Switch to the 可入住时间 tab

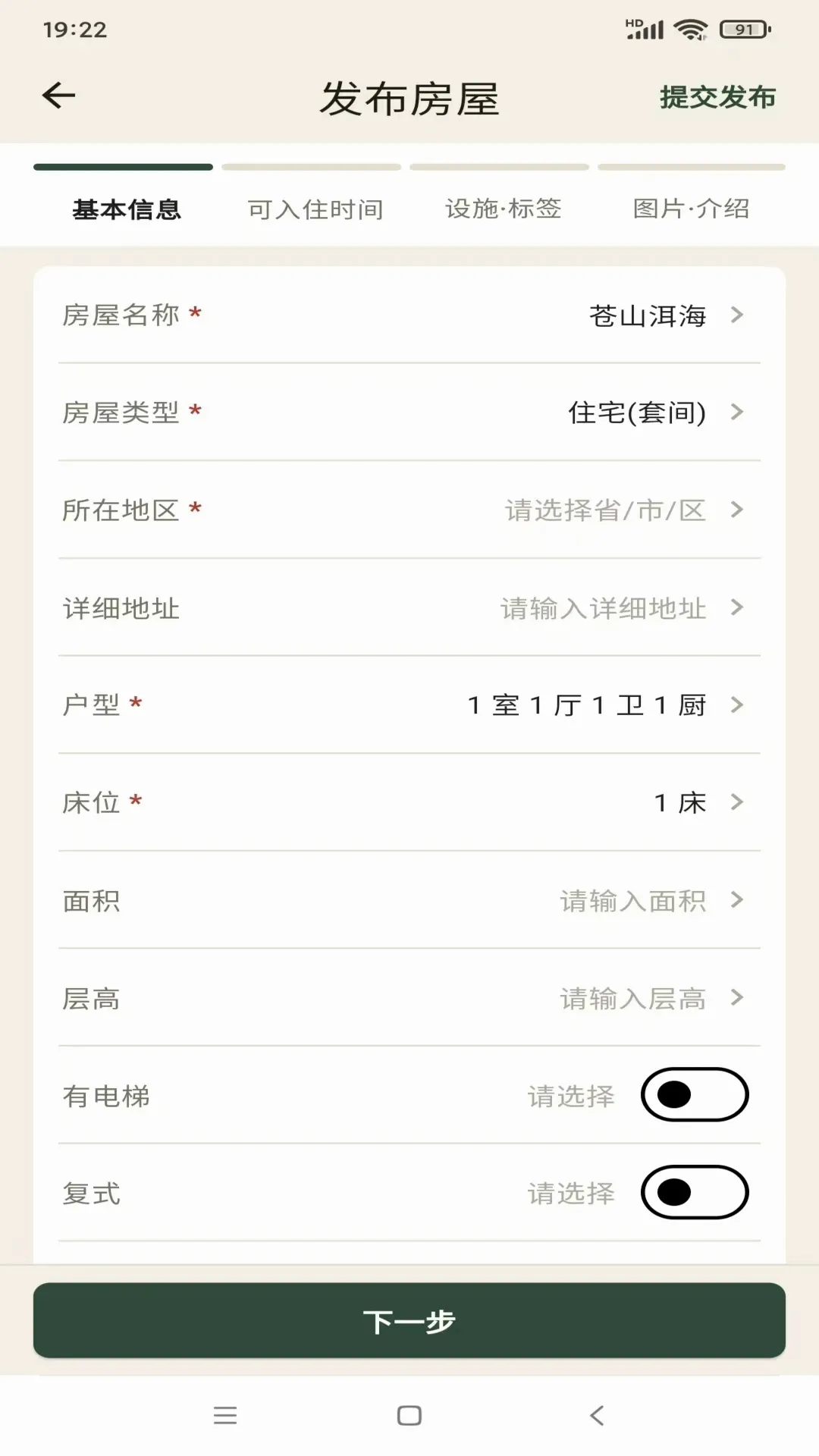[315, 209]
